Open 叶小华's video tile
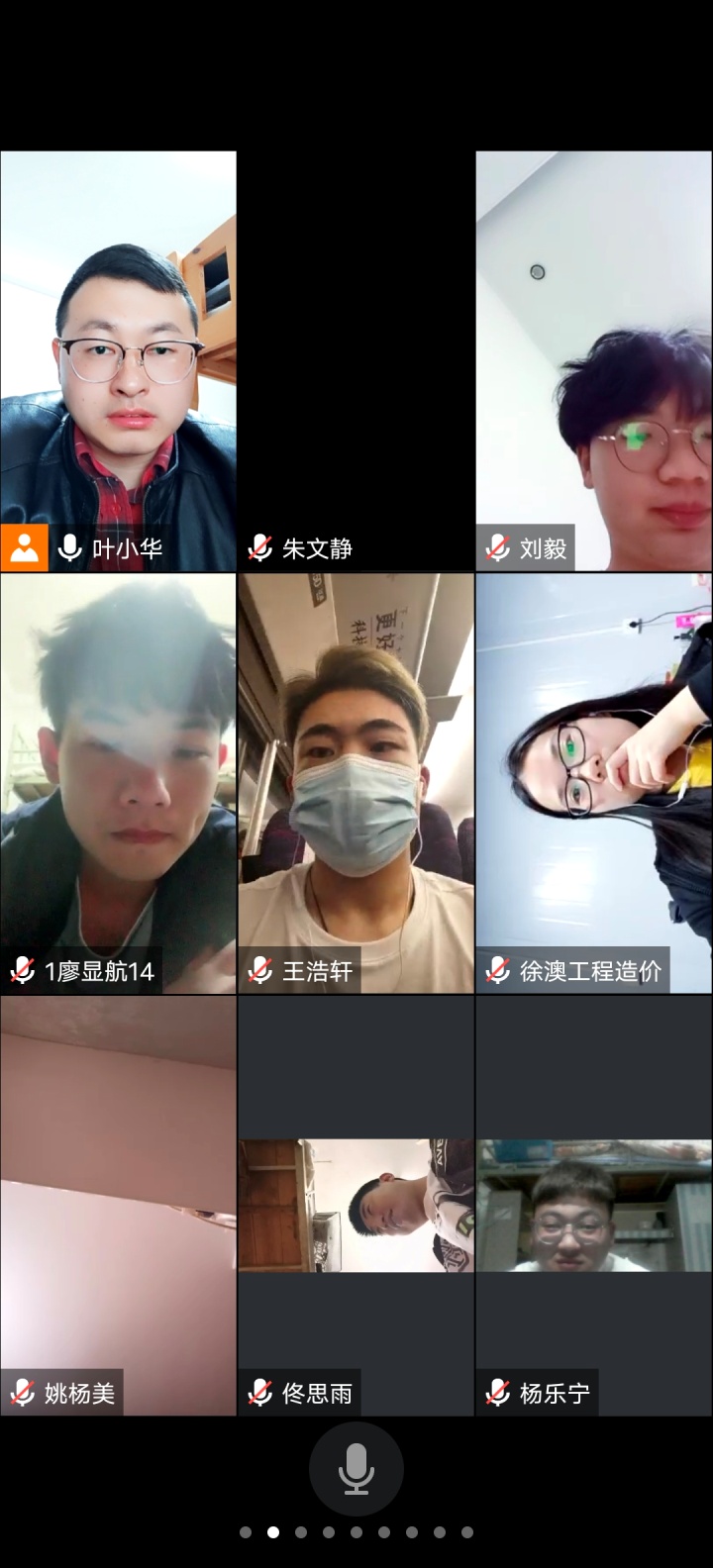The image size is (713, 1568). coord(118,360)
